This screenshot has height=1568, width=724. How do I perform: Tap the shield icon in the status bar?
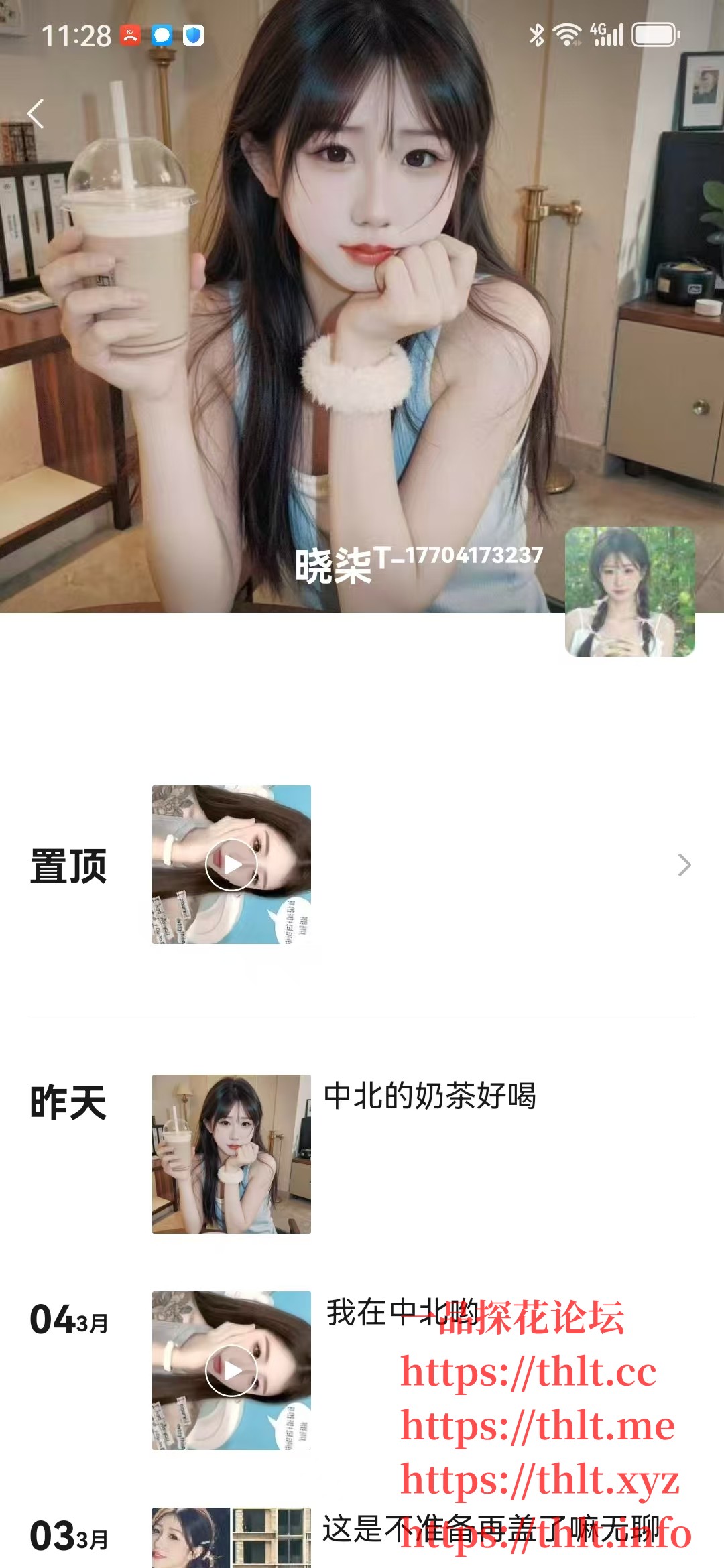click(194, 34)
